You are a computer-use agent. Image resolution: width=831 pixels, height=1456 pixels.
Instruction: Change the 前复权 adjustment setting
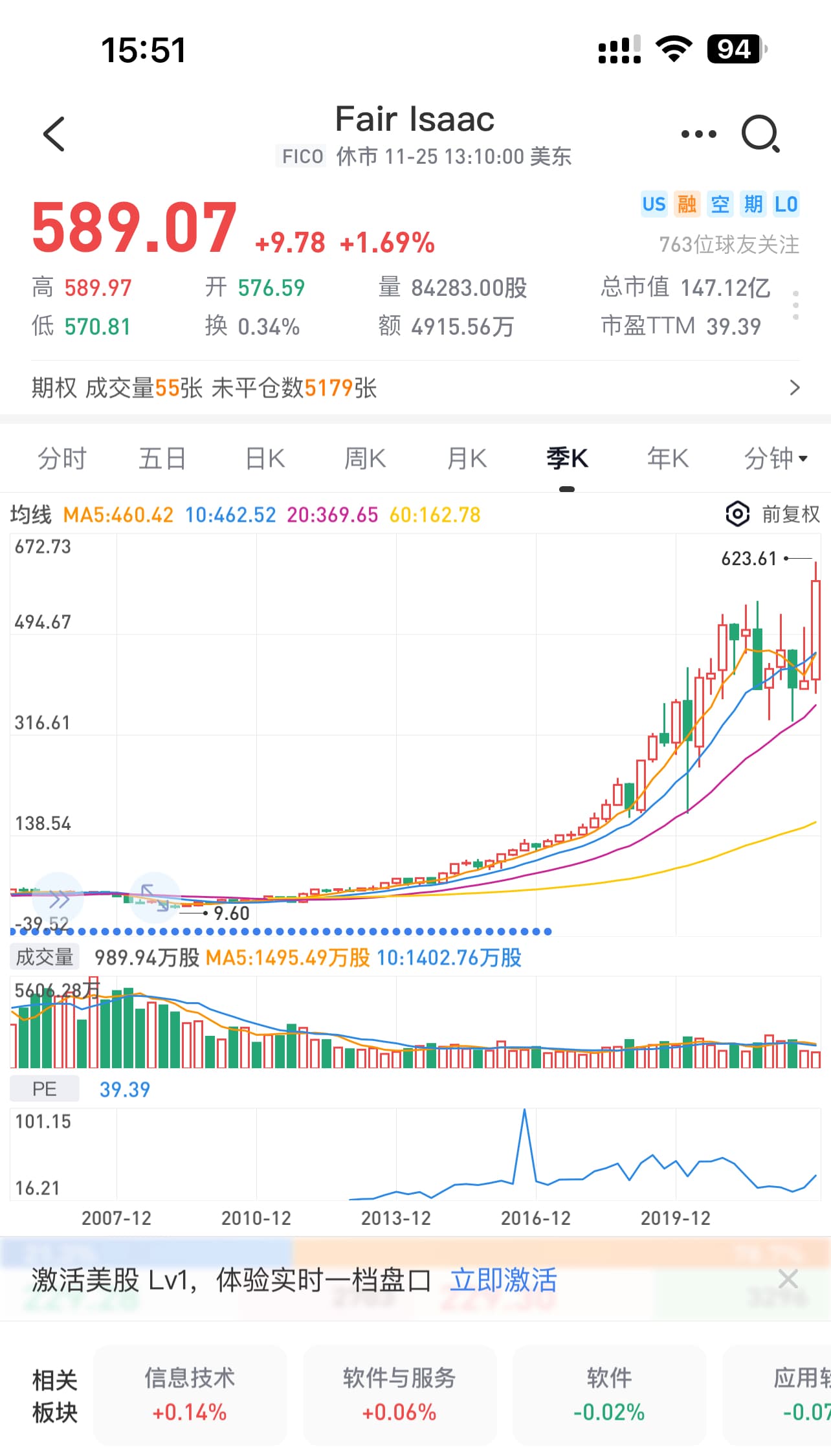tap(790, 515)
